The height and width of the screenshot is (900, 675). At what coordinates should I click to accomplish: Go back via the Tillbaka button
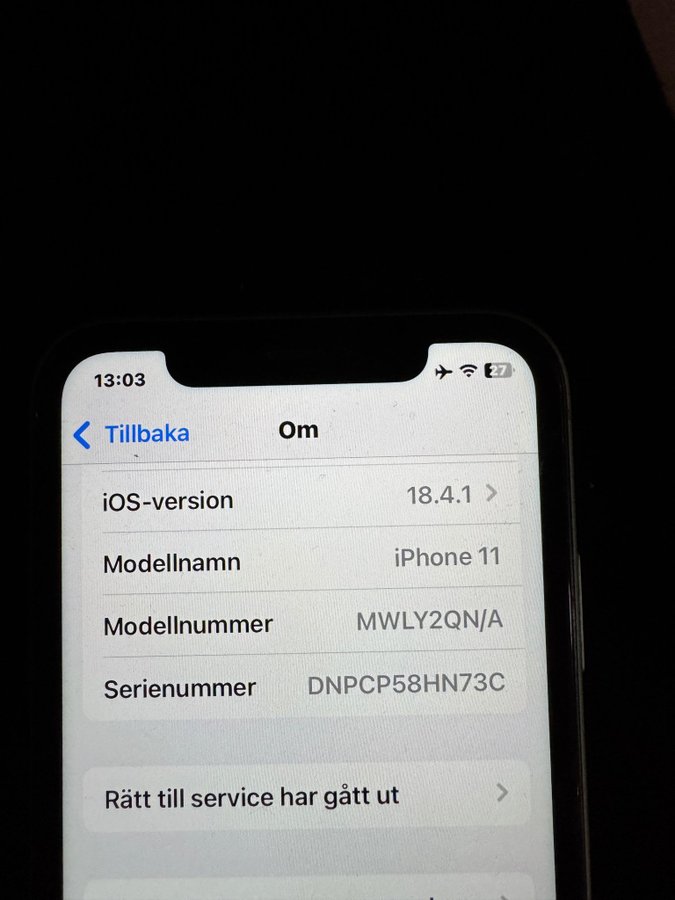(x=131, y=434)
